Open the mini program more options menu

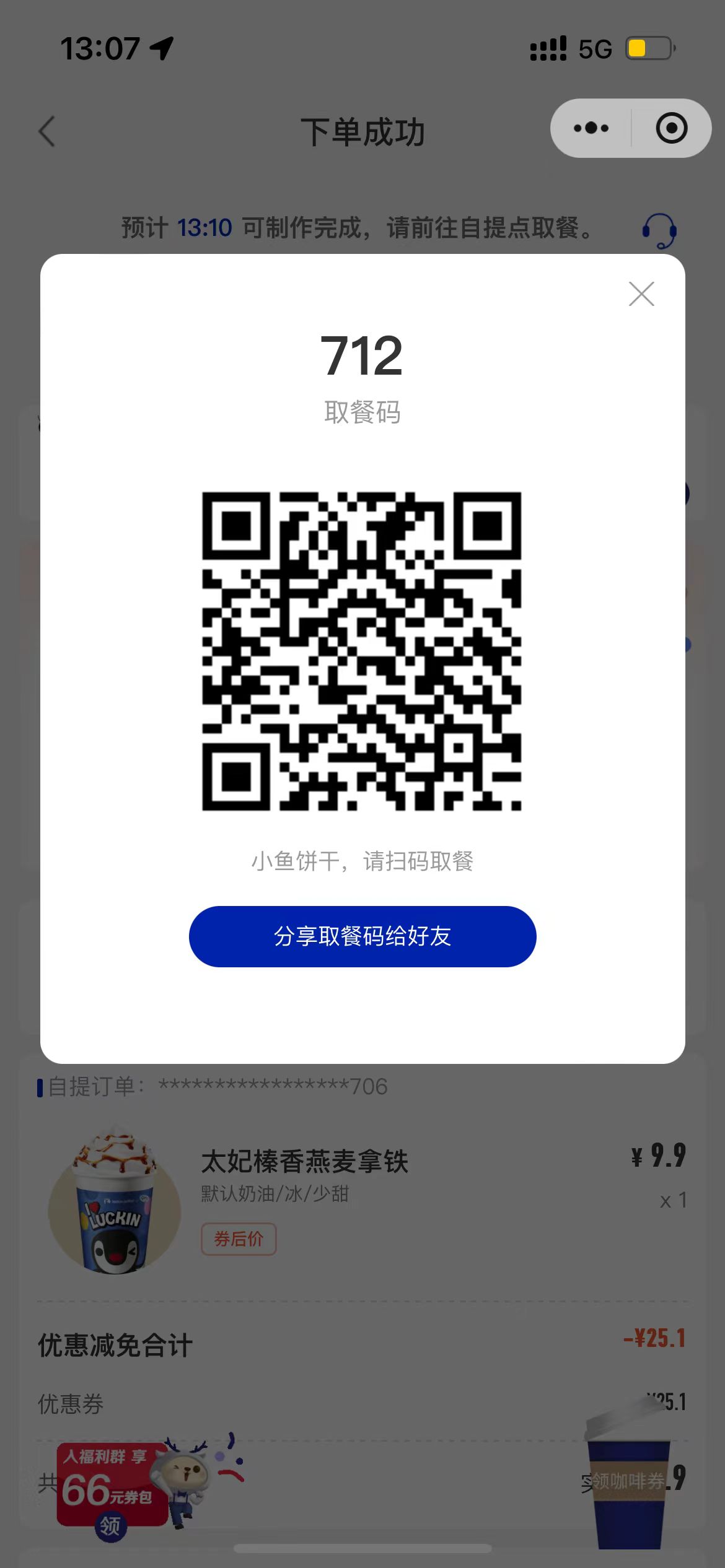(x=591, y=128)
